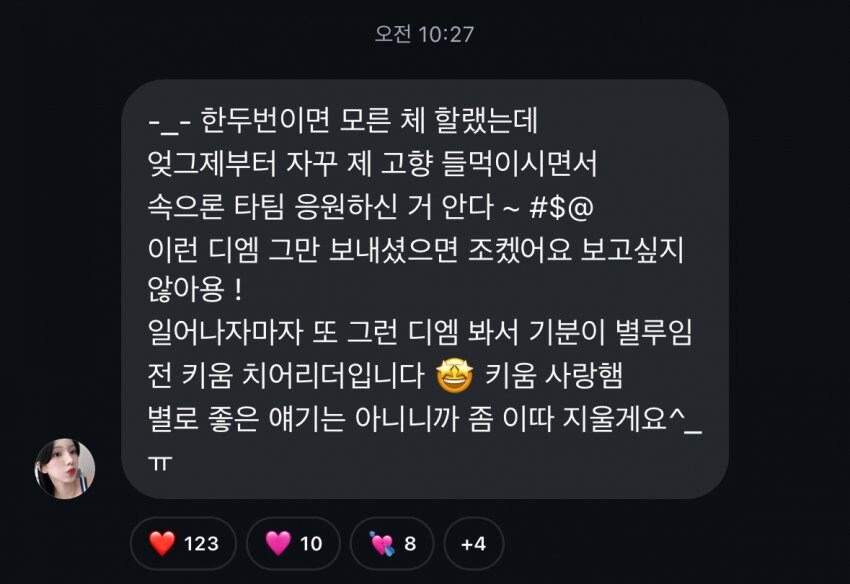Tap the red heart reaction with 123
Screen dimensions: 850x584
click(x=183, y=544)
